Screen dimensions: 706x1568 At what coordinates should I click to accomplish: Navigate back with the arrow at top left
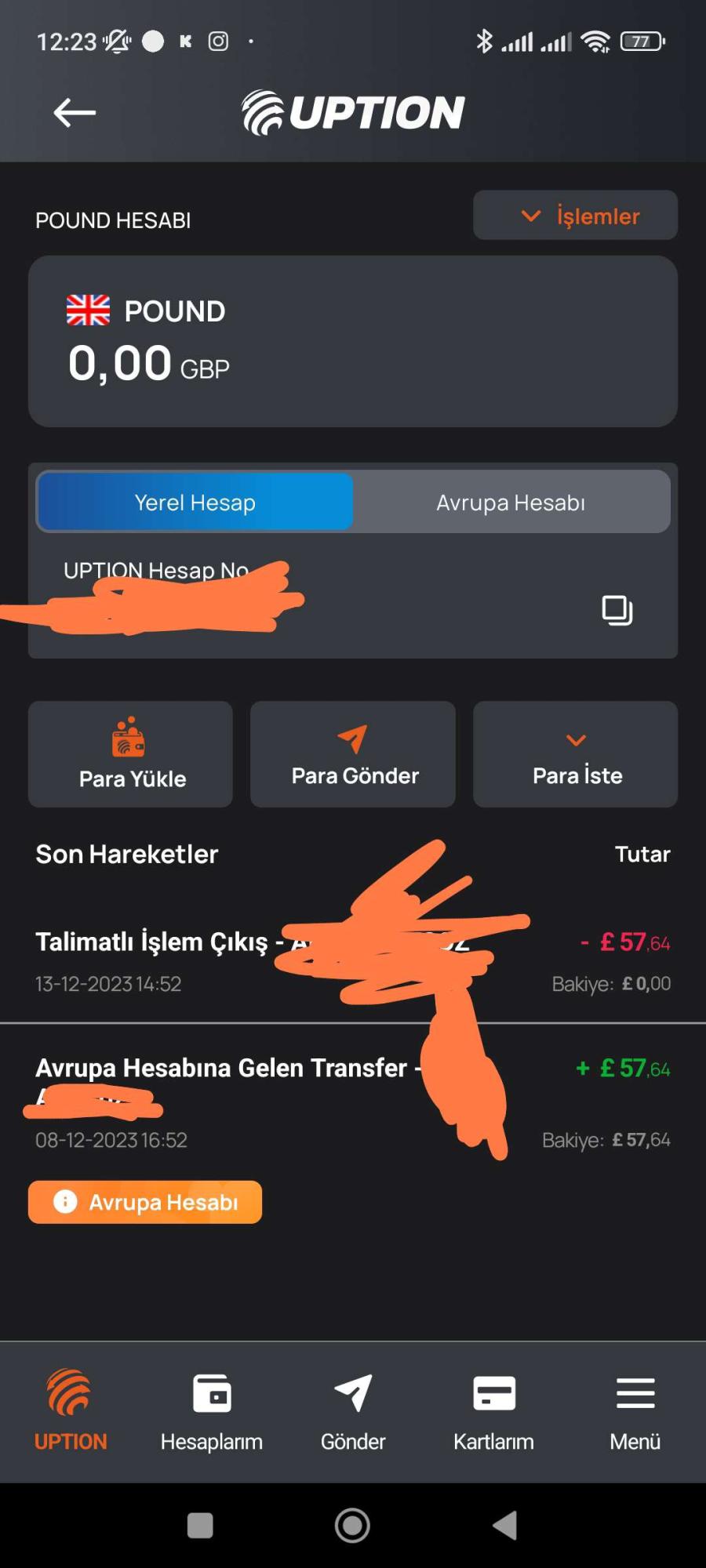tap(74, 112)
